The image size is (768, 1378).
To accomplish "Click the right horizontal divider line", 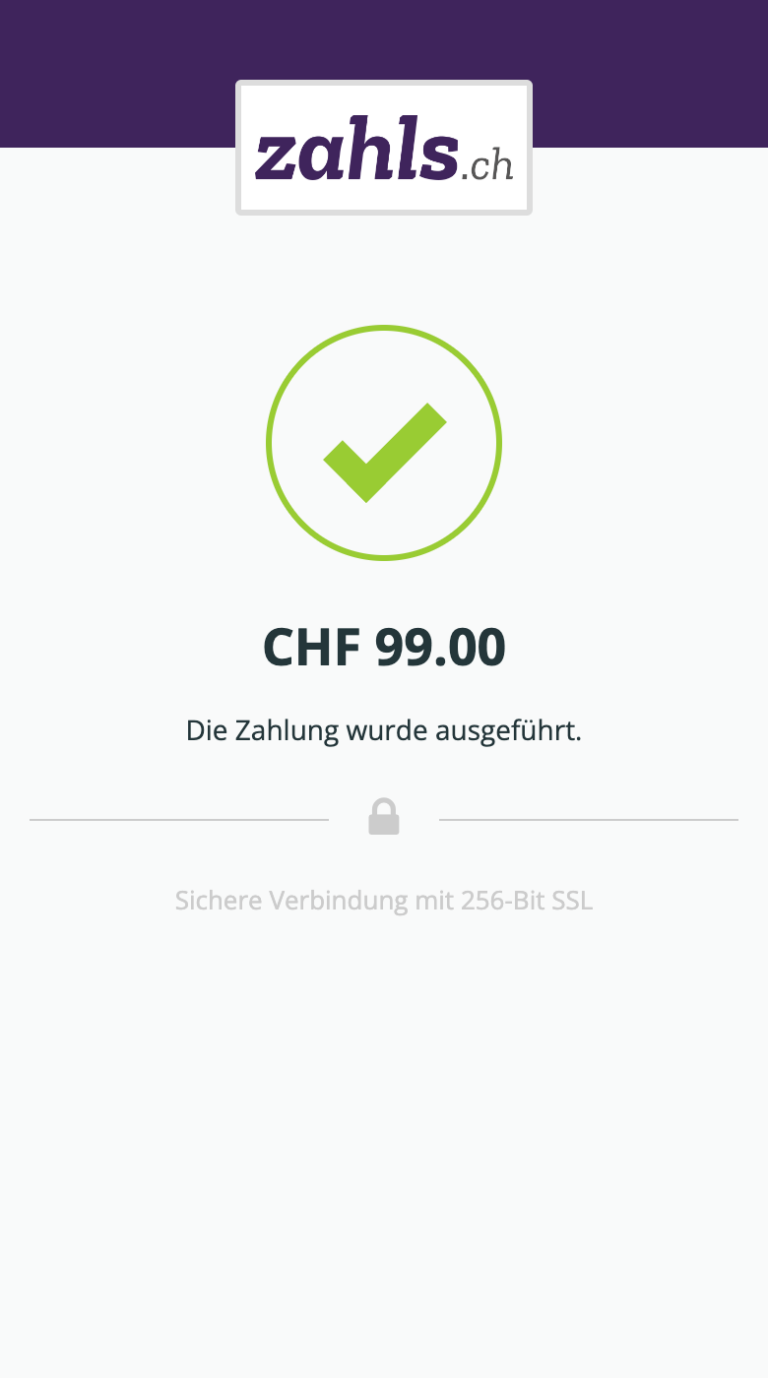I will 588,818.
